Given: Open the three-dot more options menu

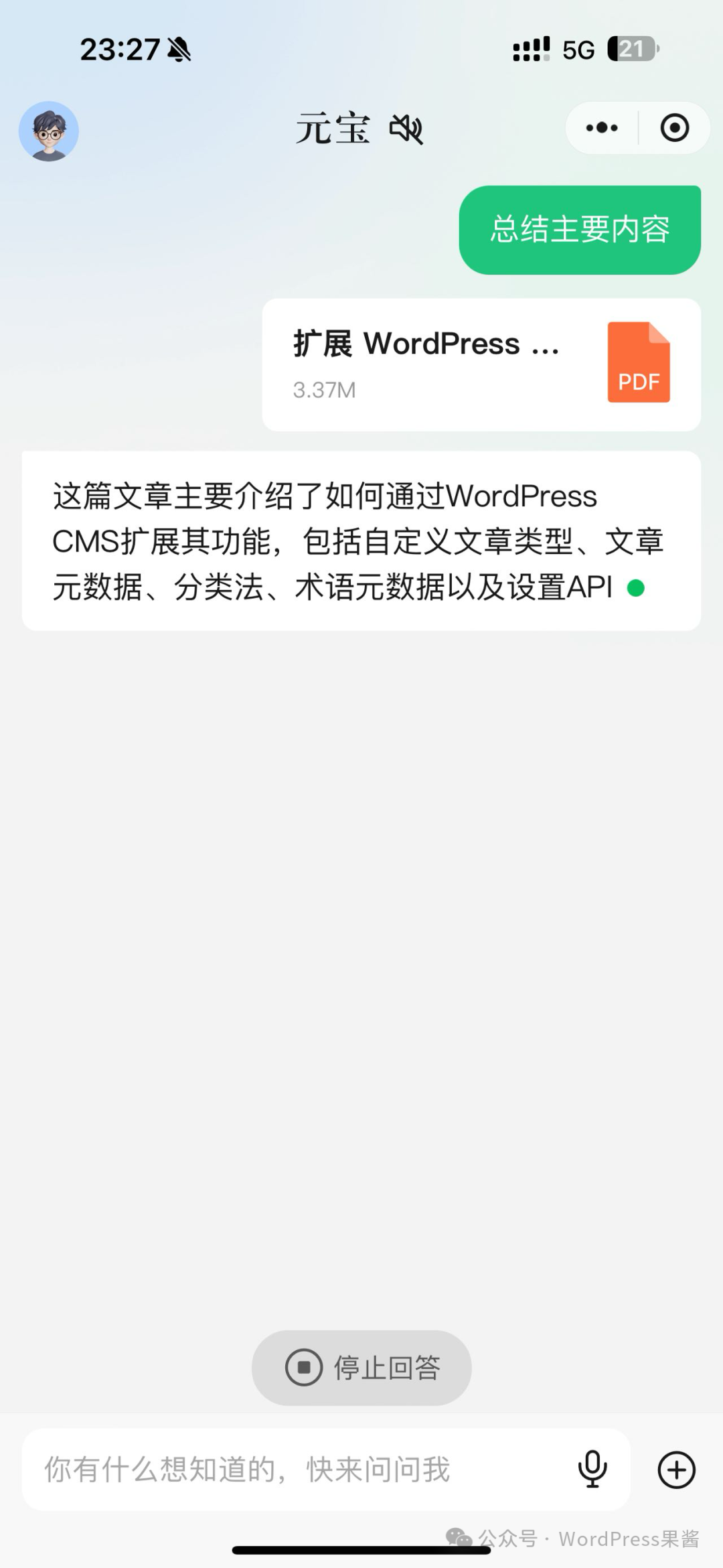Looking at the screenshot, I should pos(600,128).
